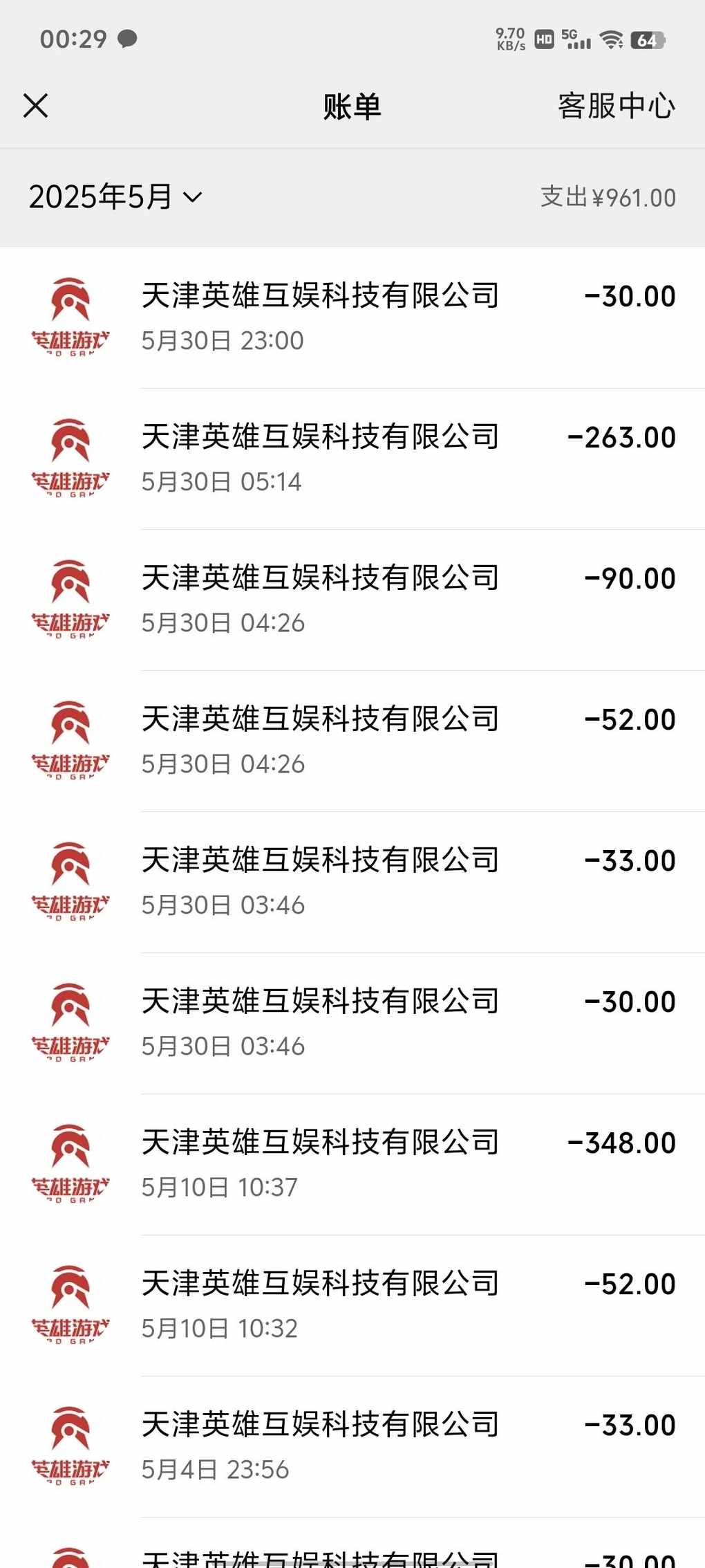Open the -263.00 bill from 5月30日 05:14
705x1568 pixels.
[352, 459]
